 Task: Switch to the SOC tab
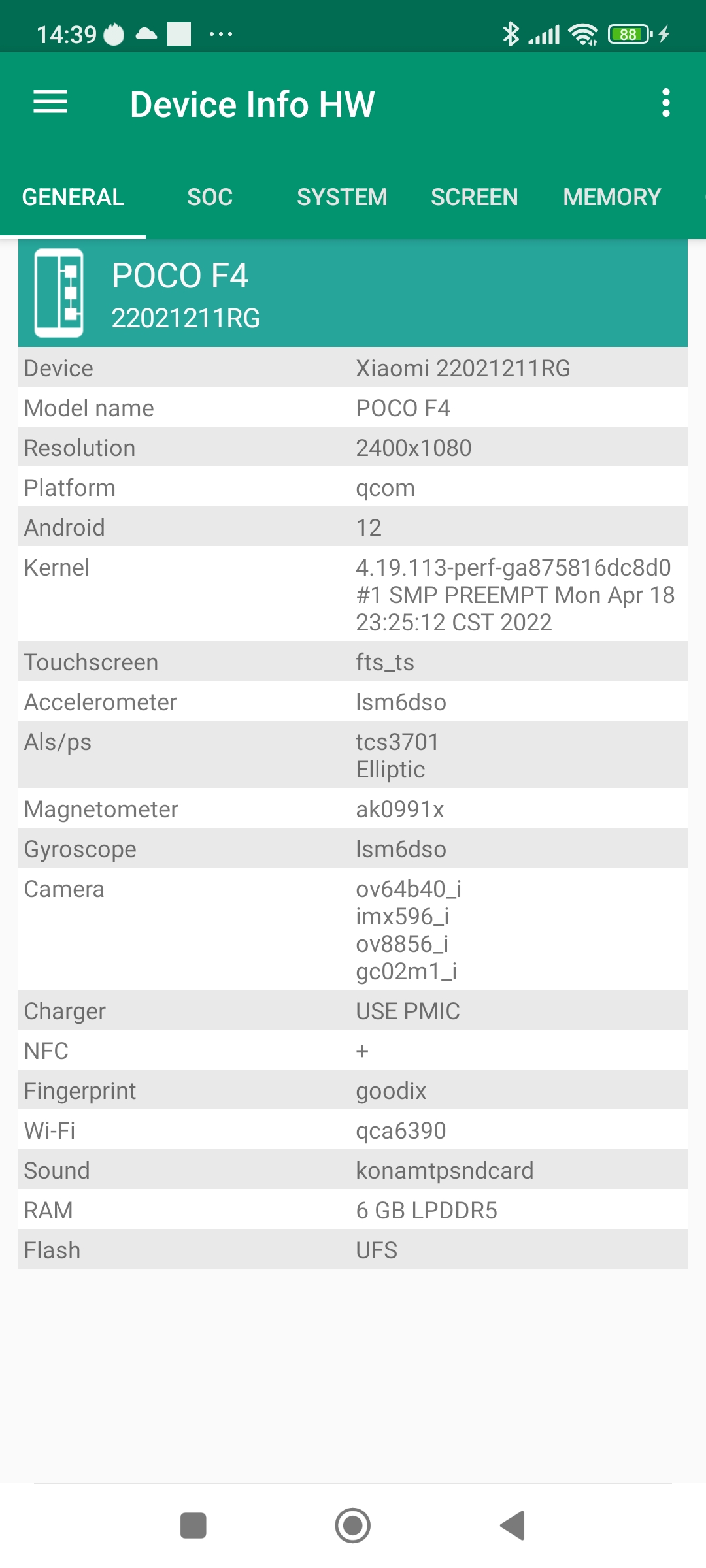tap(210, 197)
